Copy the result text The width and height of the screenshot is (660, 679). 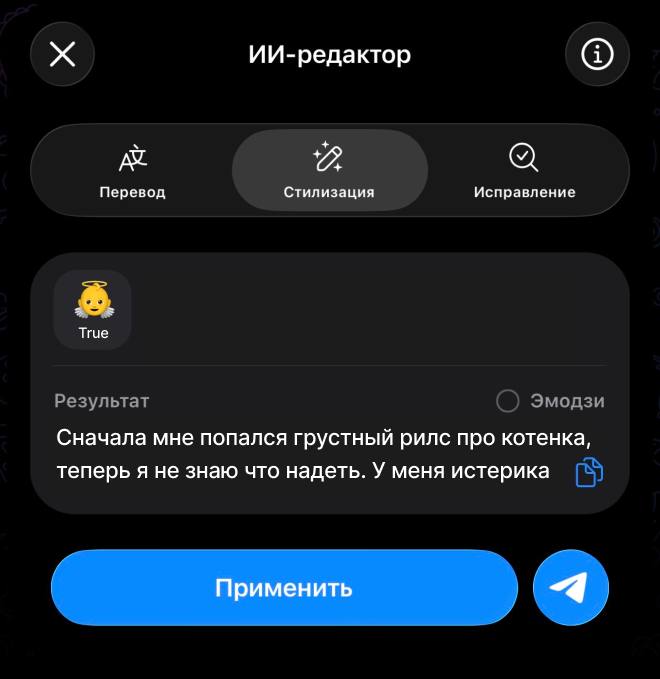(x=589, y=472)
